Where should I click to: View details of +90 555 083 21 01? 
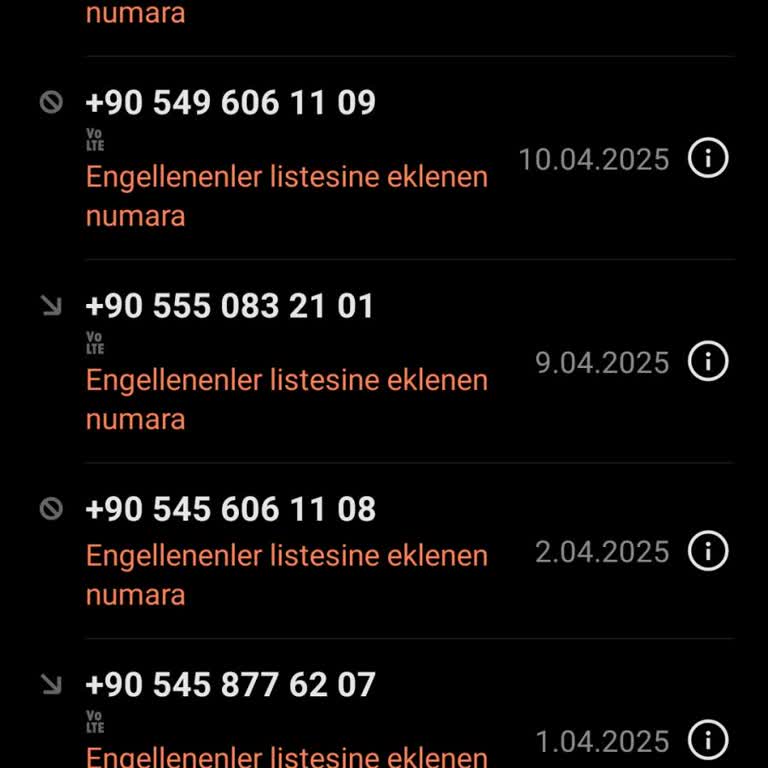pos(708,361)
